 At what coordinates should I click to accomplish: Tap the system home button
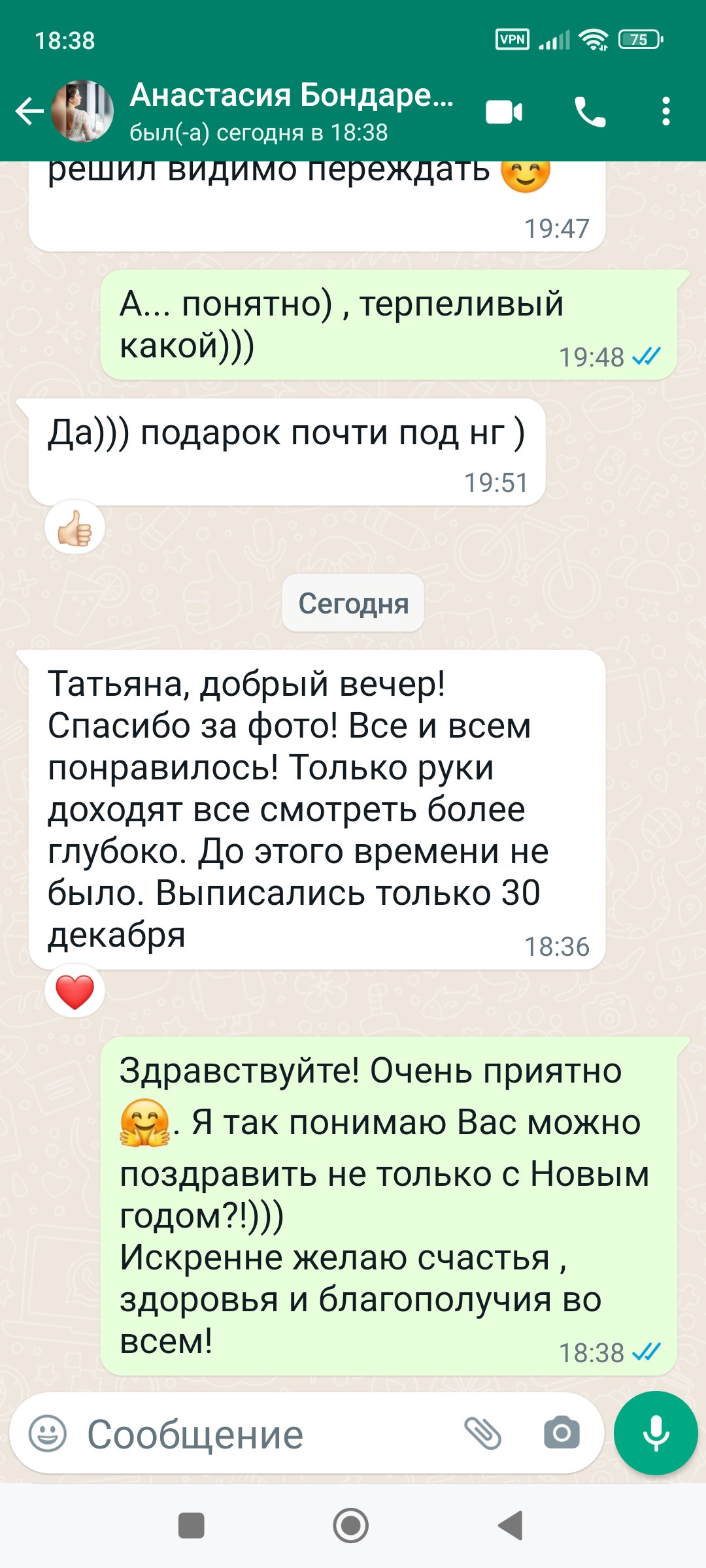351,1526
